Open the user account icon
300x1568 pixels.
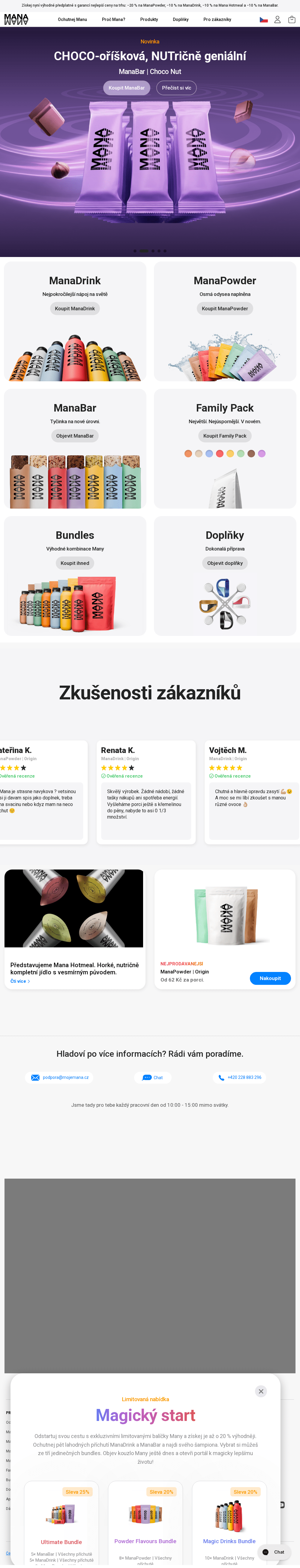click(277, 19)
